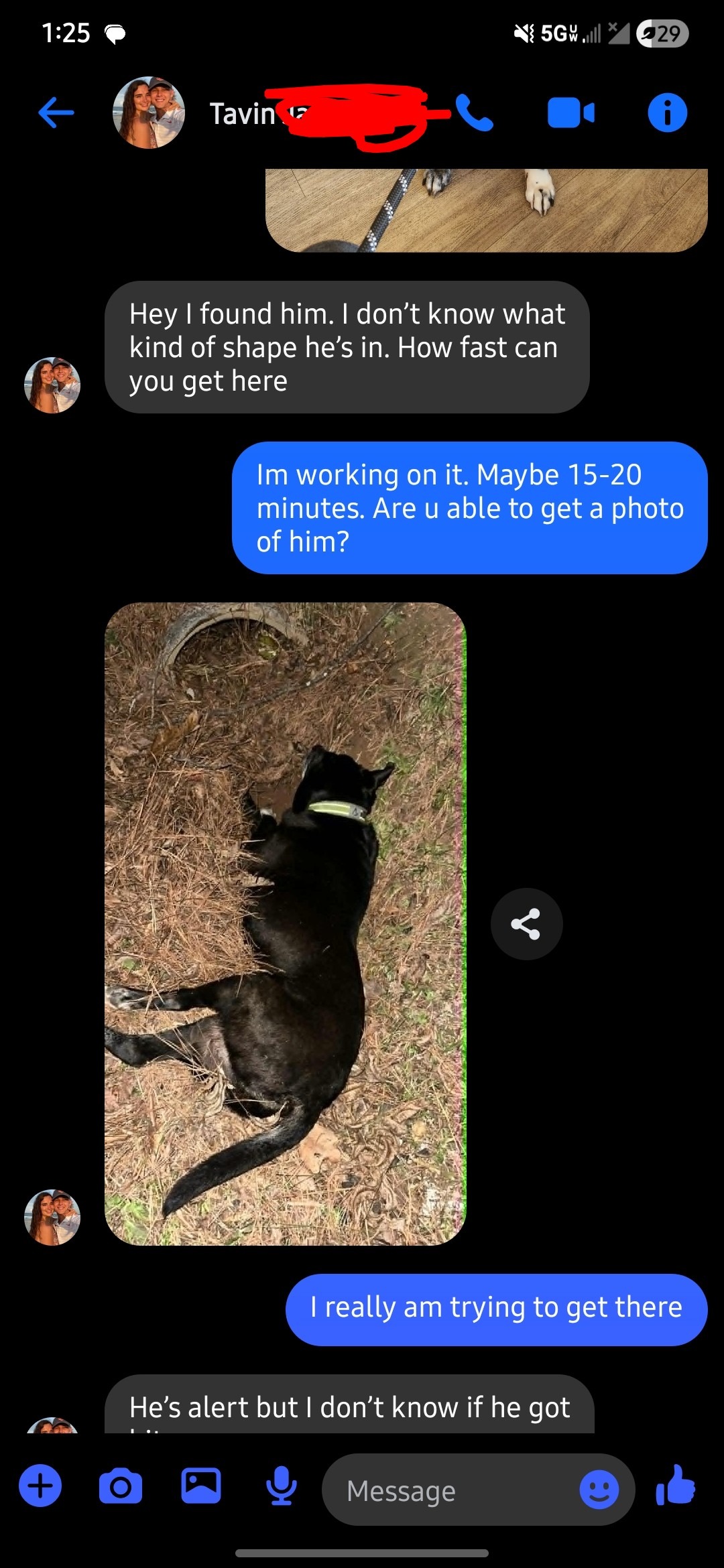Open the gallery image picker
724x1568 pixels.
coord(201,1486)
